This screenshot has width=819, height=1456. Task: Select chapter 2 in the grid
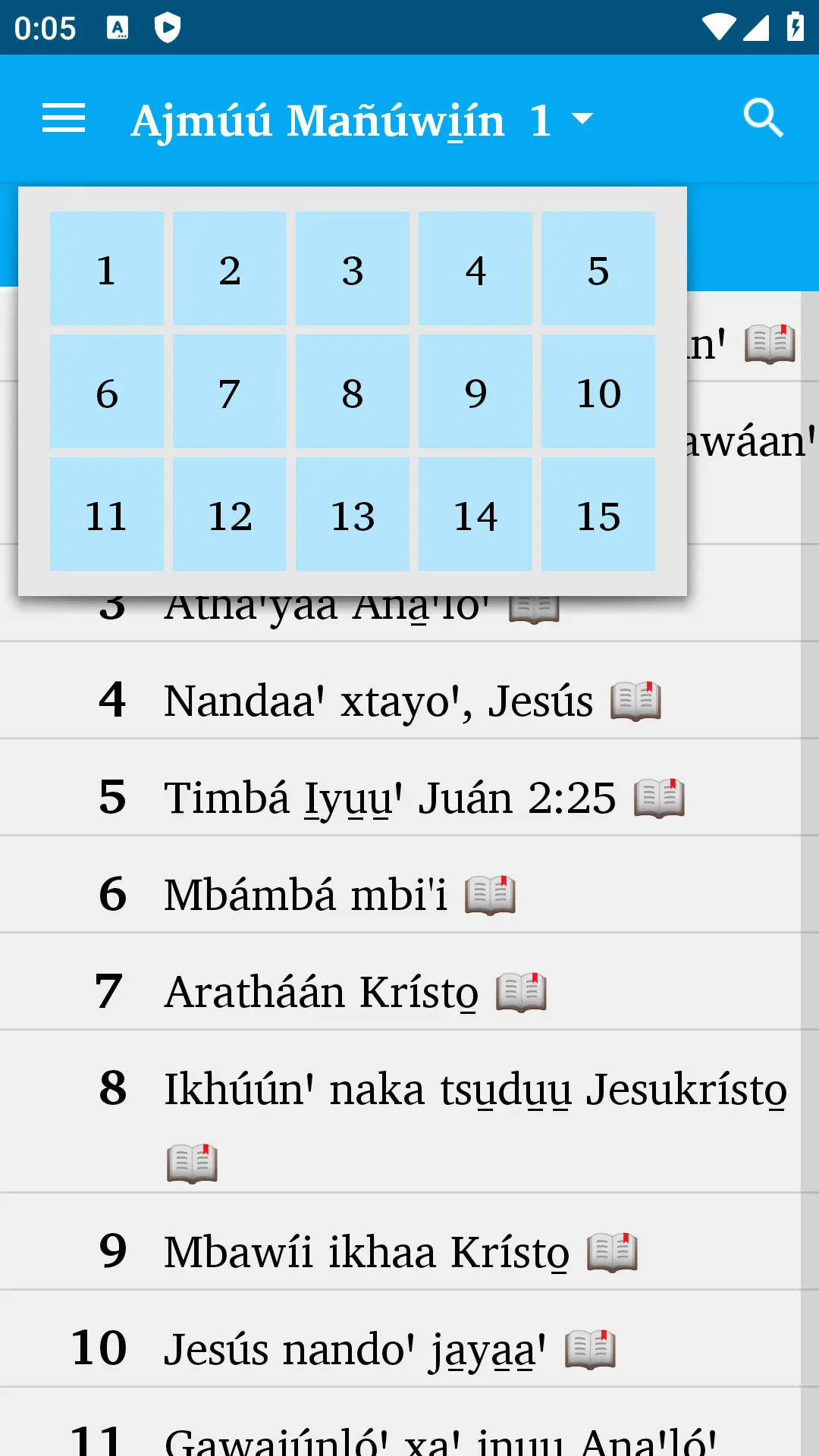pos(230,269)
